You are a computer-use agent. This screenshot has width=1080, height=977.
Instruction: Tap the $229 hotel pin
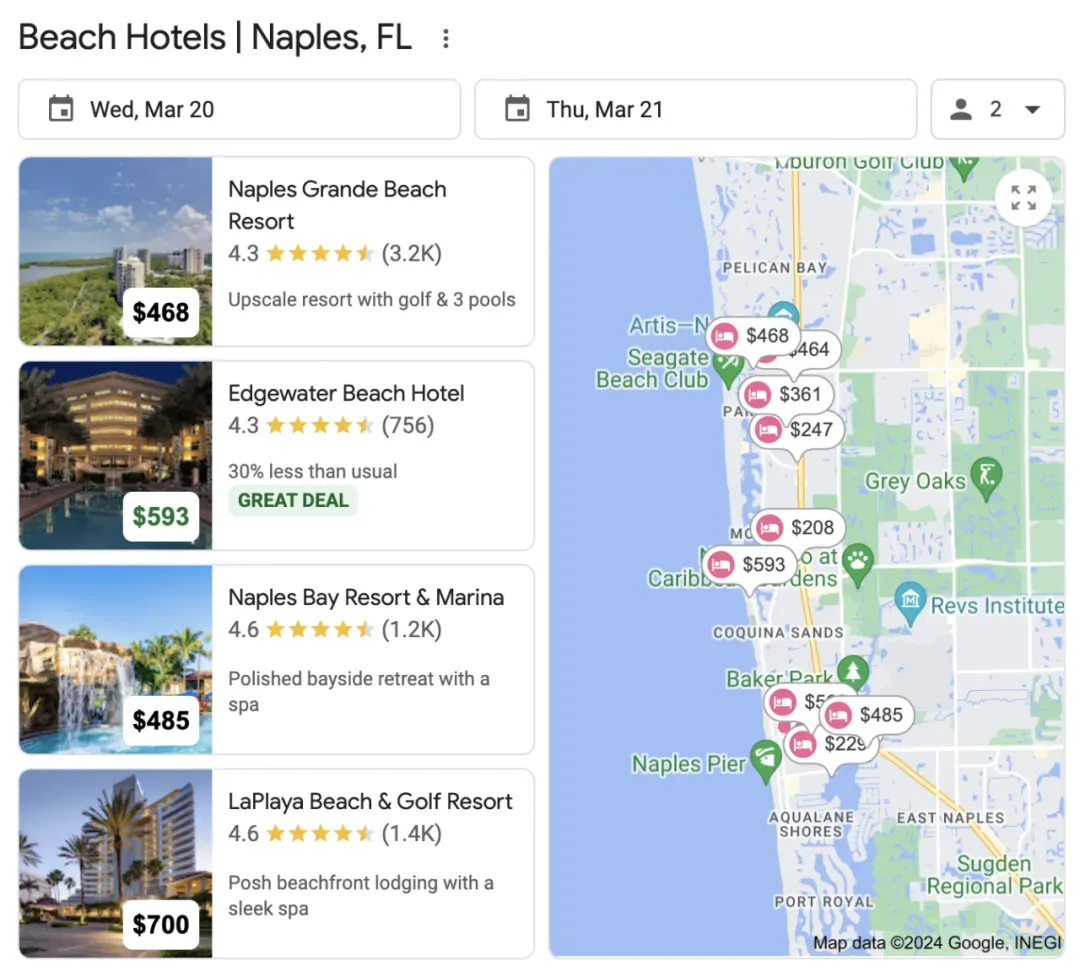[832, 745]
